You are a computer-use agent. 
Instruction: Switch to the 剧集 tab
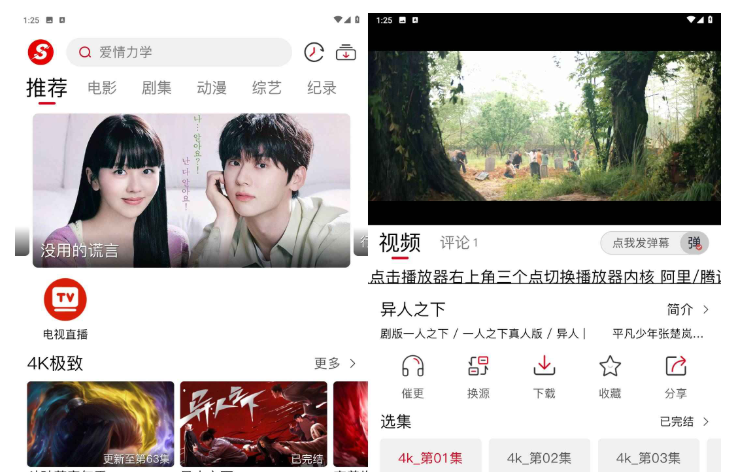pos(156,88)
